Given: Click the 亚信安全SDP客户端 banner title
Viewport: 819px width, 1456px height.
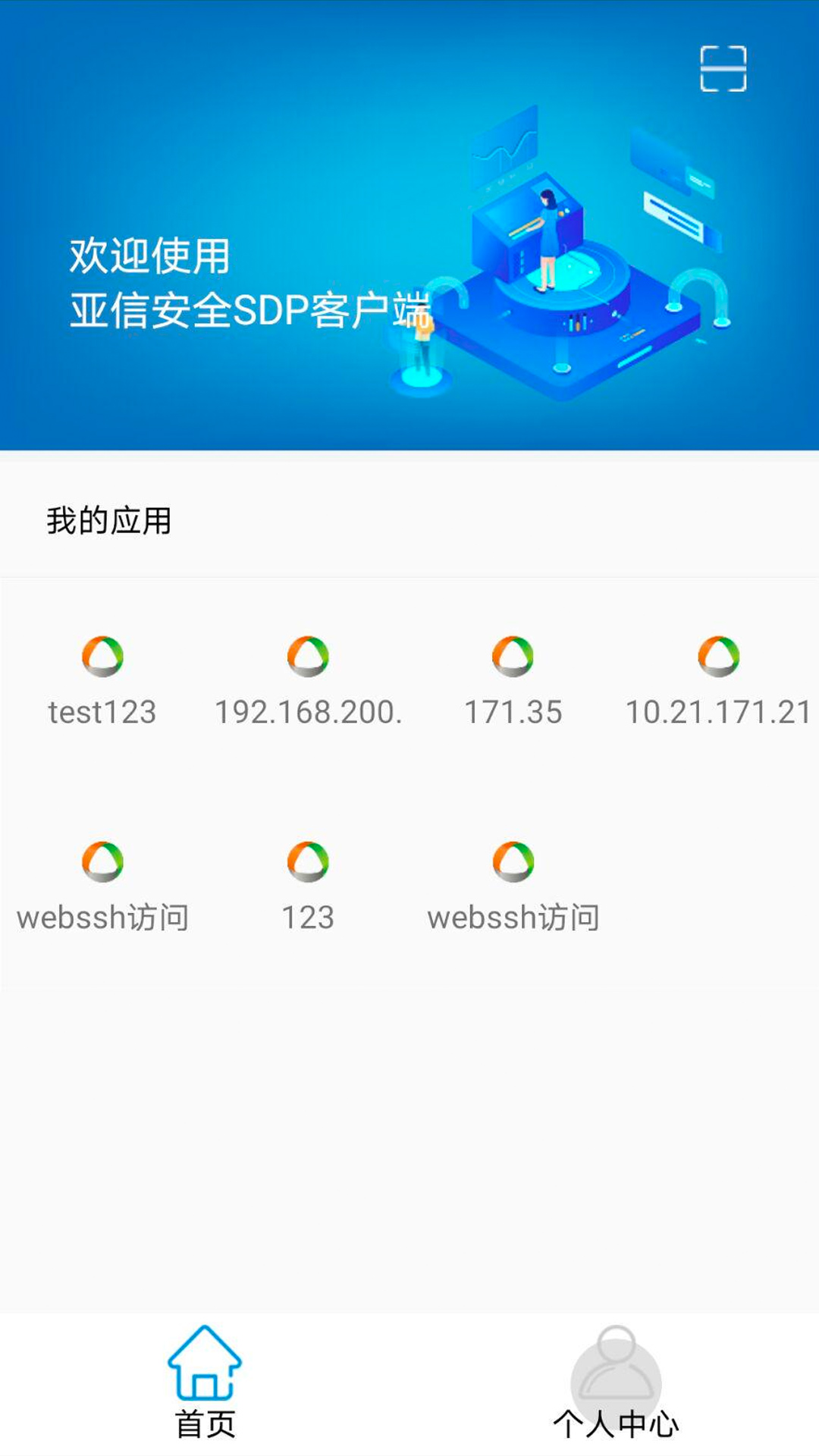Looking at the screenshot, I should click(x=250, y=307).
